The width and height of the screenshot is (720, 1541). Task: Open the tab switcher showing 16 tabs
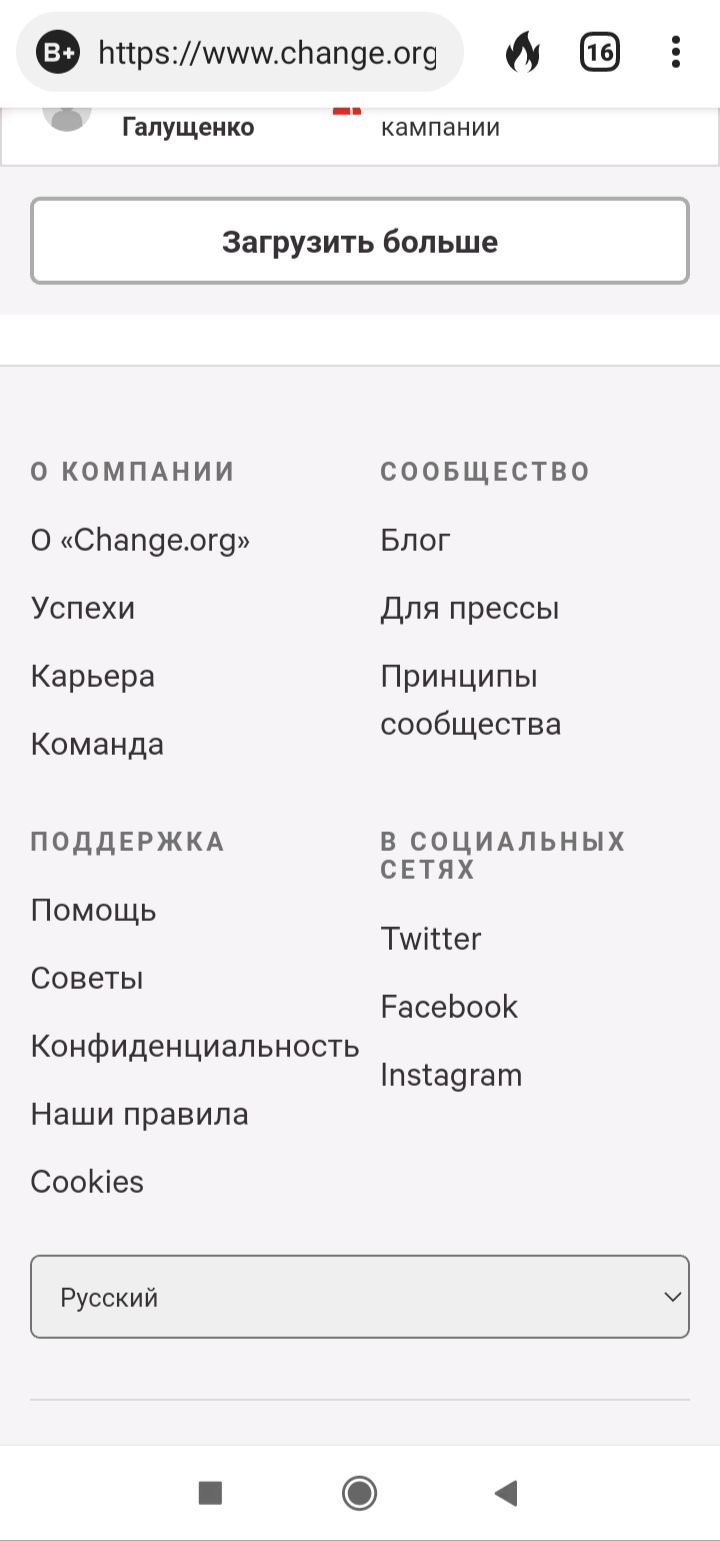click(599, 52)
